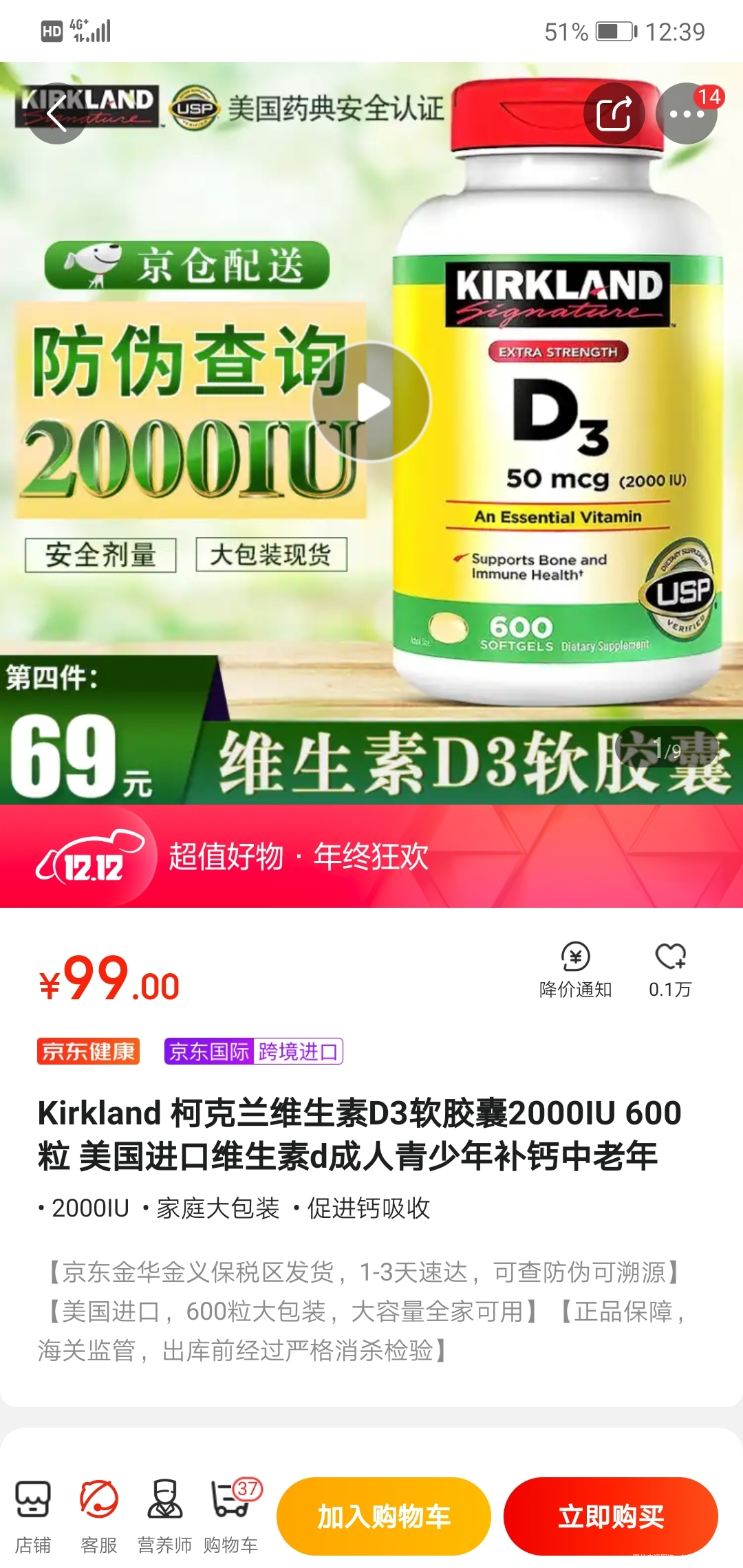This screenshot has height=1568, width=743.
Task: Expand product highlights line starting with 2000IU
Action: coord(234,1207)
